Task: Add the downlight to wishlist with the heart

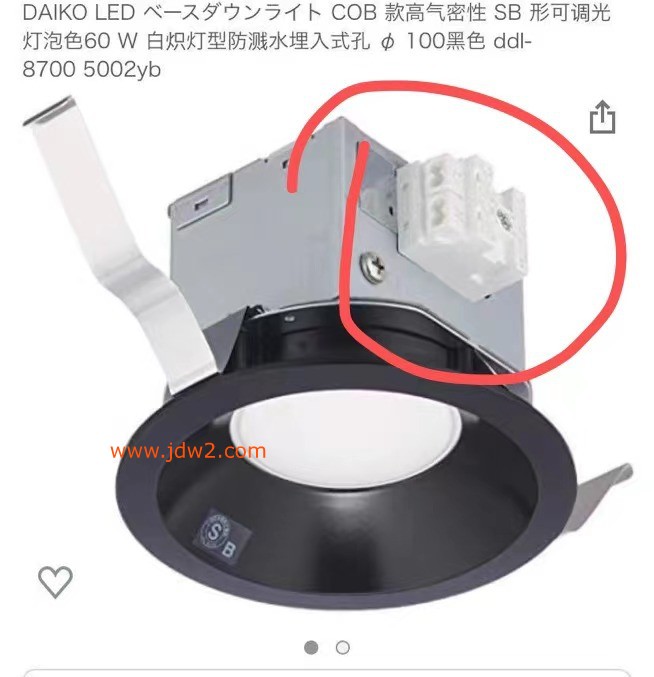Action: pos(55,581)
